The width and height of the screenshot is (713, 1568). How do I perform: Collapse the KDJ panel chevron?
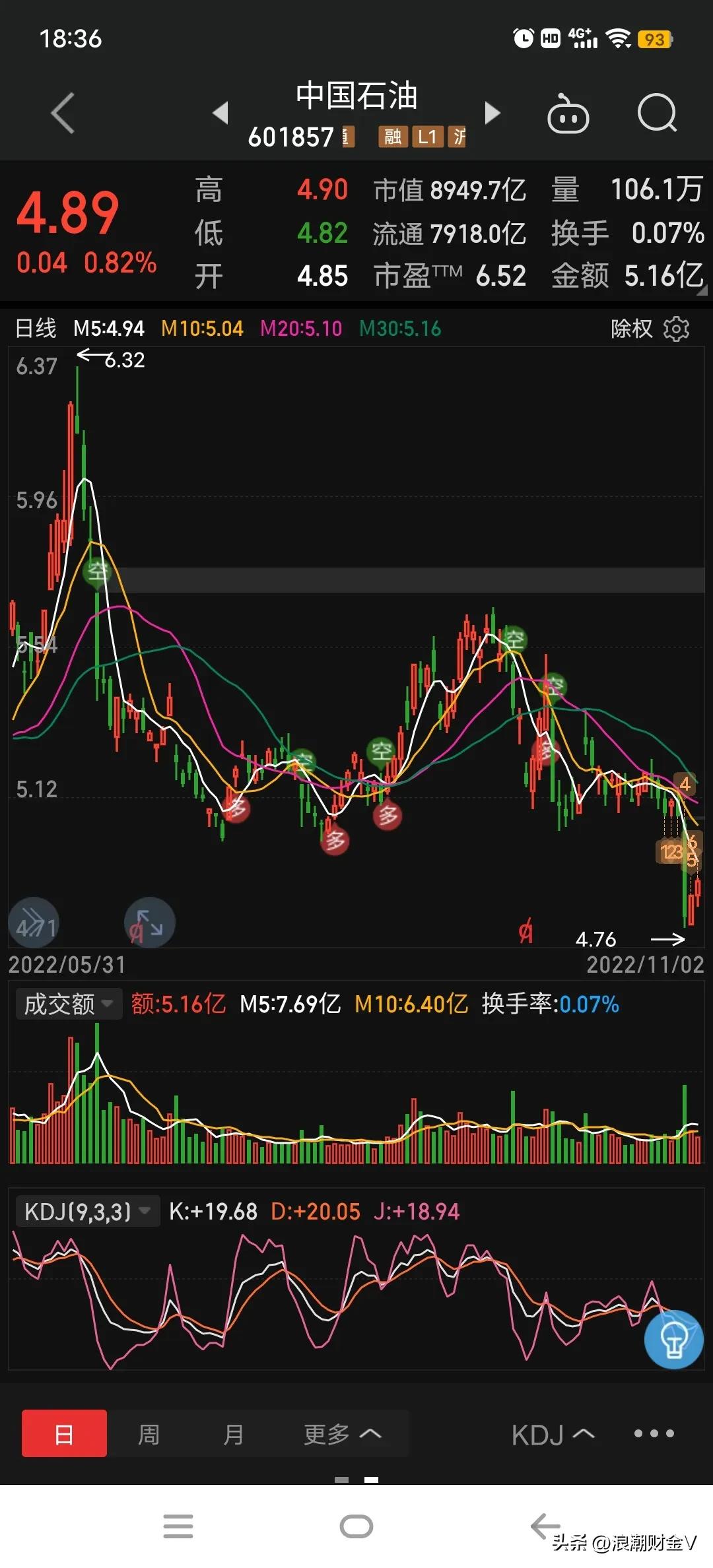tap(584, 1433)
